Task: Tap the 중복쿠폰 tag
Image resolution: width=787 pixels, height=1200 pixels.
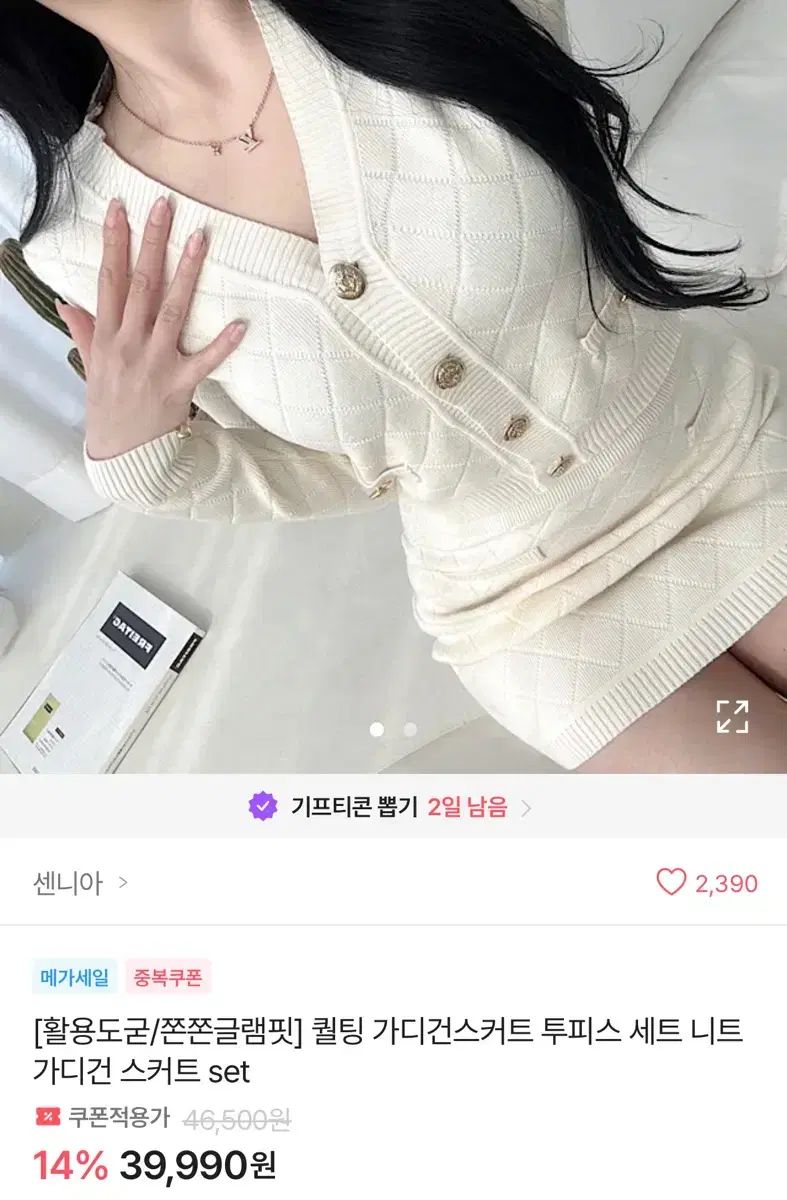Action: [x=168, y=976]
